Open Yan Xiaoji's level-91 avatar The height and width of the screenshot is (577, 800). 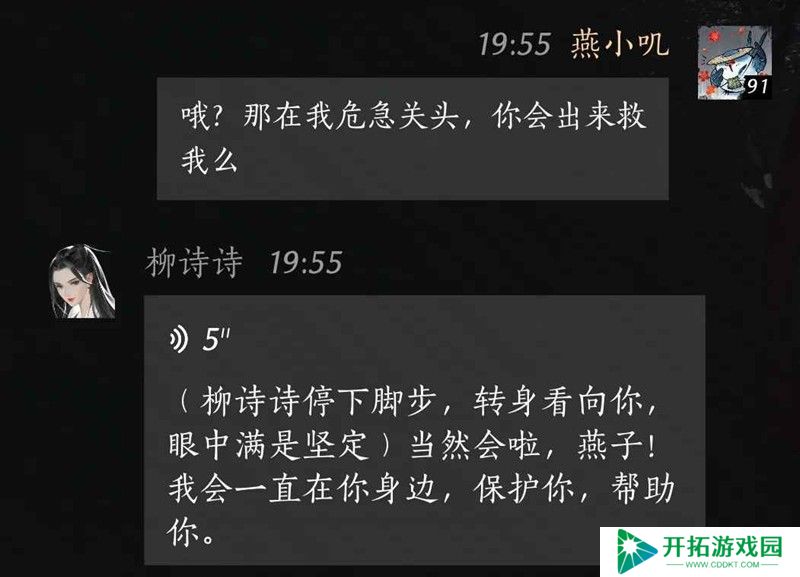(734, 63)
